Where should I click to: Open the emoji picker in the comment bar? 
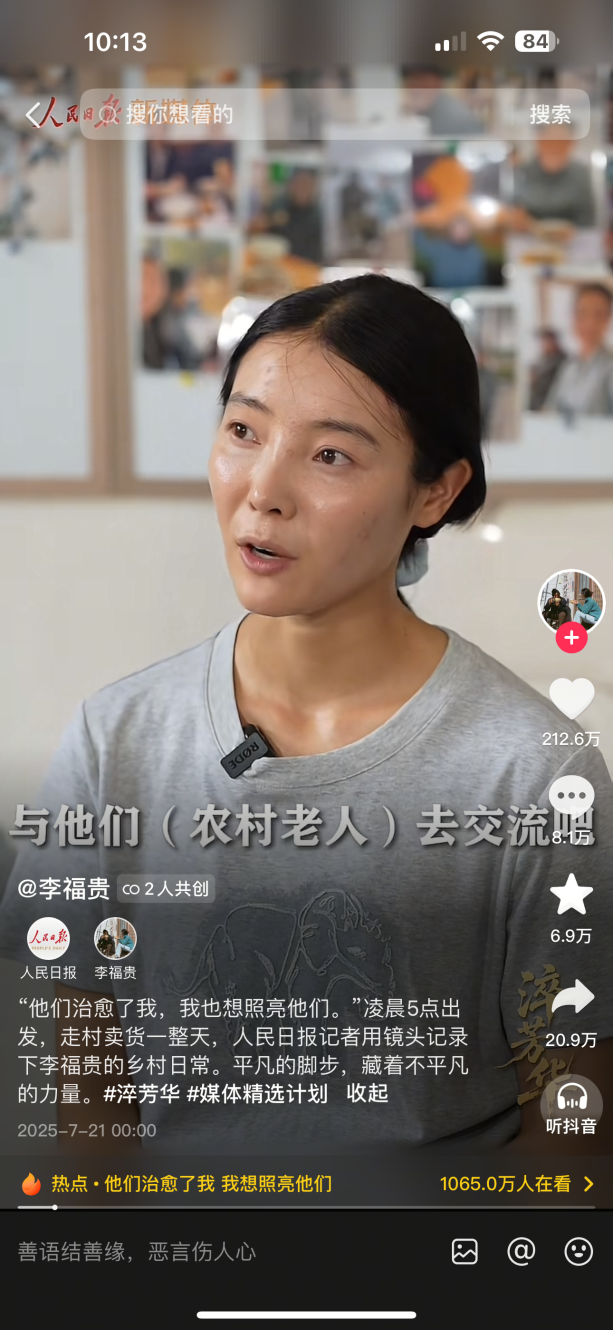(x=578, y=1251)
